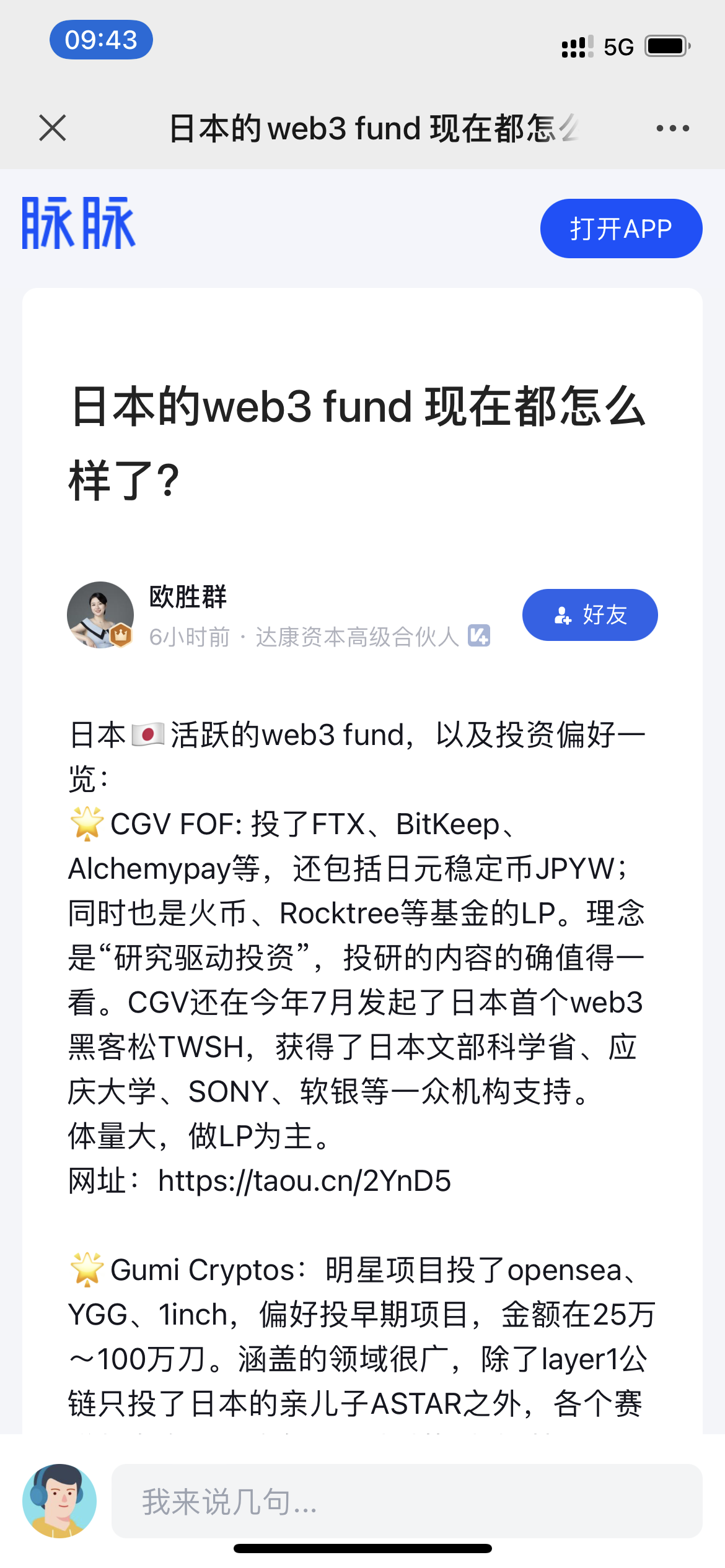Add 欧胜群 as a friend
The height and width of the screenshot is (1568, 725).
(x=589, y=615)
